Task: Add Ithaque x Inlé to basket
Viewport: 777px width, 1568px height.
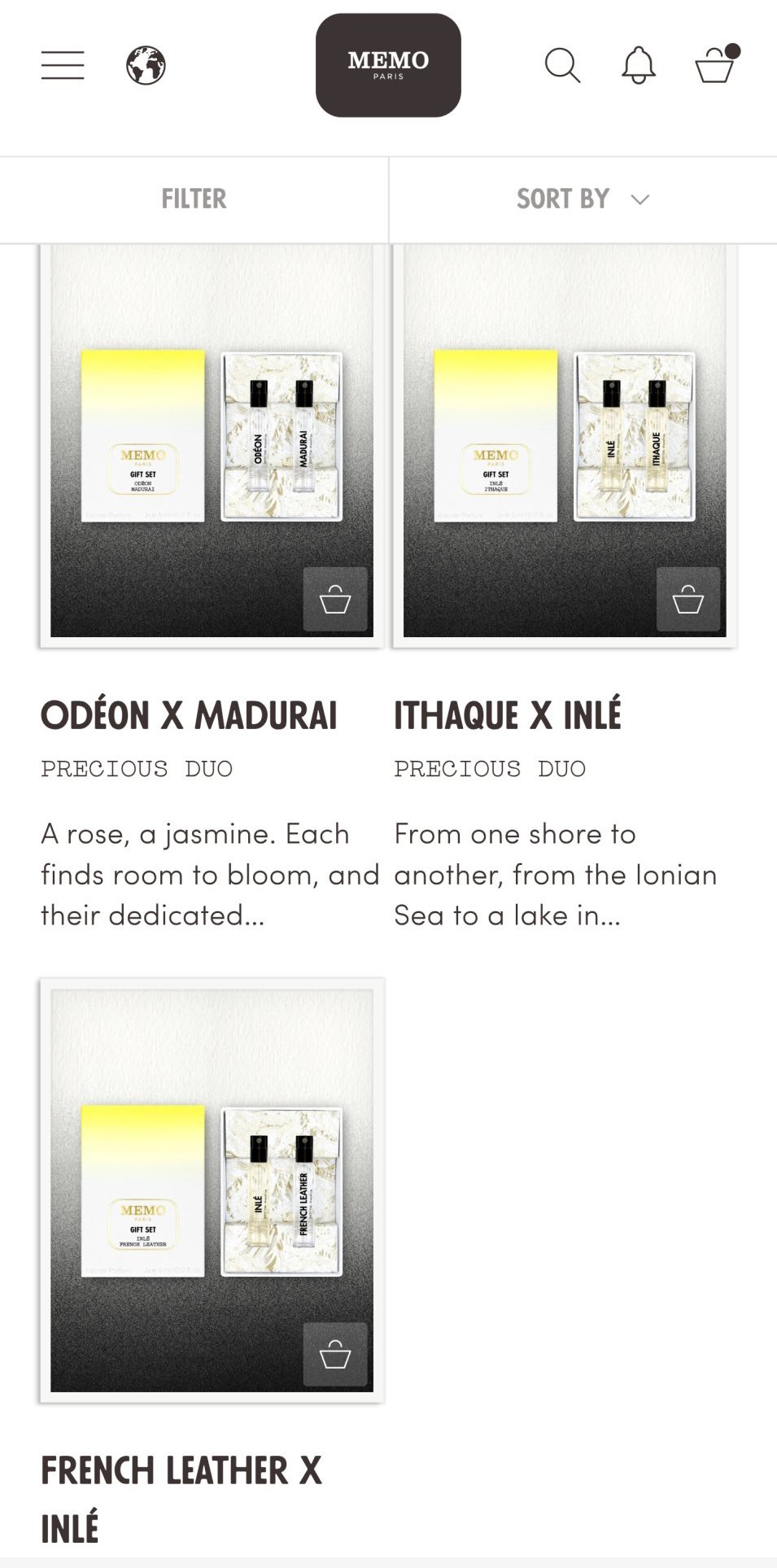Action: coord(688,600)
